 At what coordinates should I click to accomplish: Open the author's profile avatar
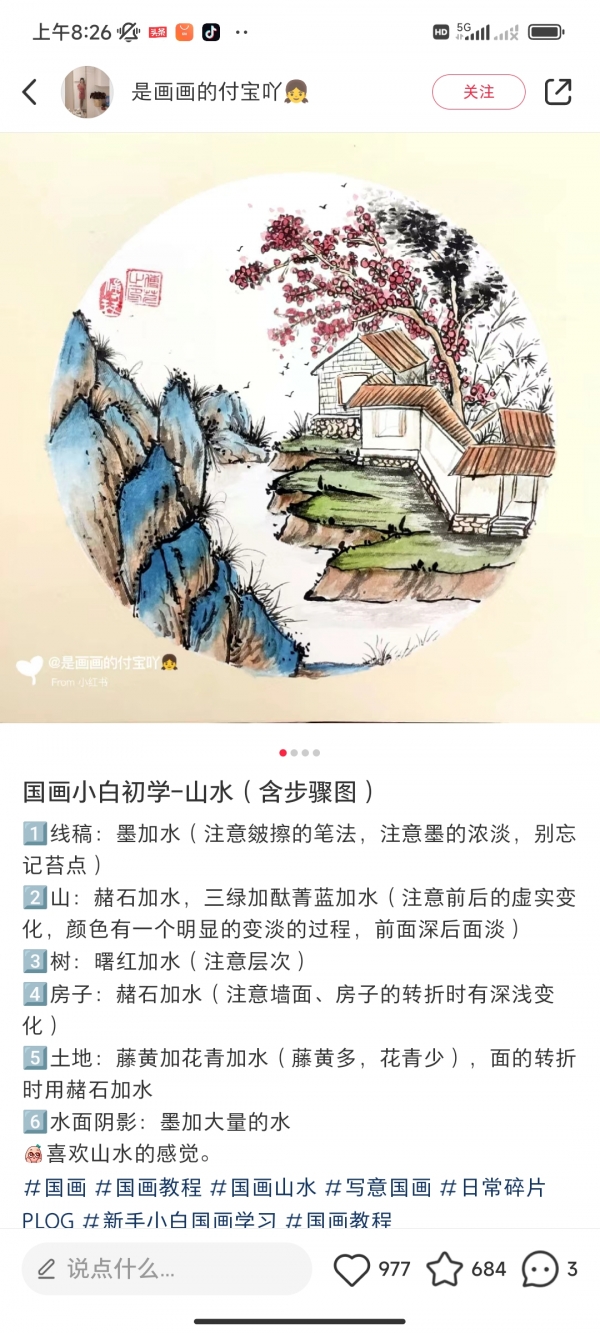pyautogui.click(x=87, y=92)
